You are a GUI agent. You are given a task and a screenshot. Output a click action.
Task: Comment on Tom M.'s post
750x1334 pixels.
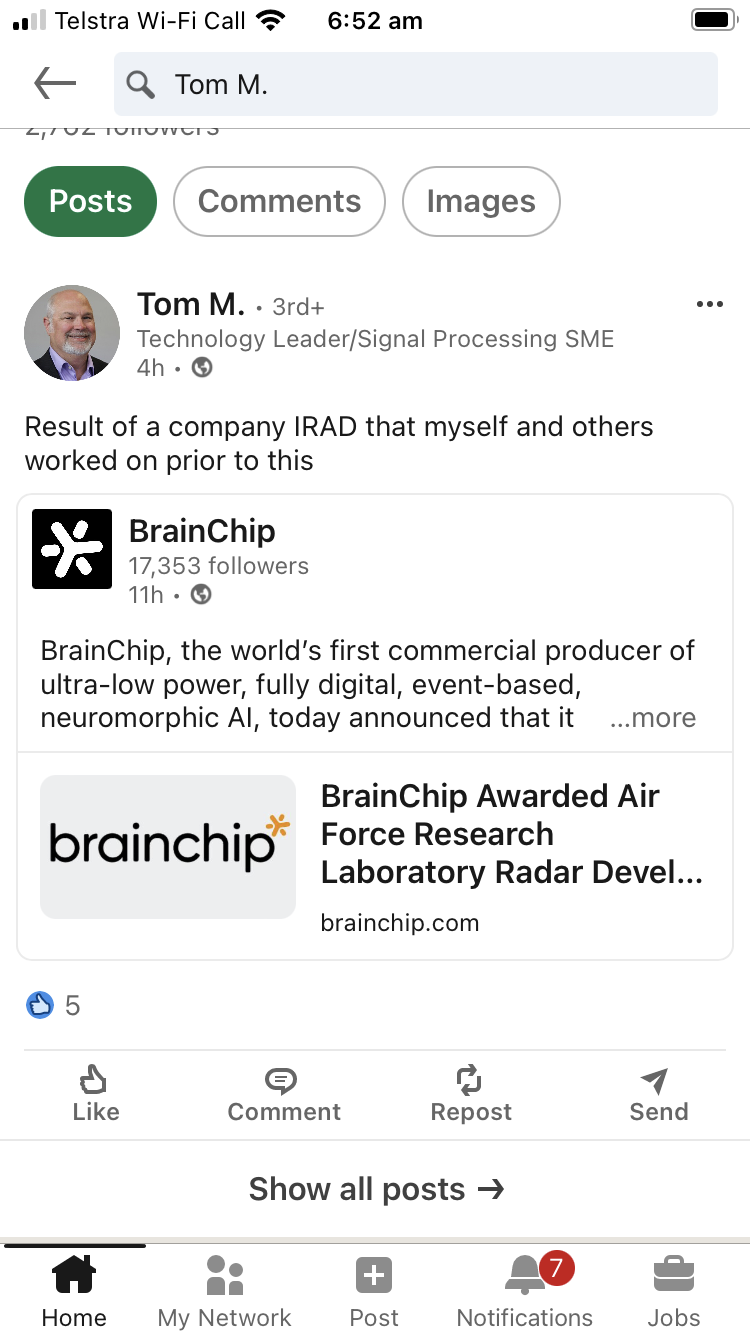click(x=284, y=1095)
